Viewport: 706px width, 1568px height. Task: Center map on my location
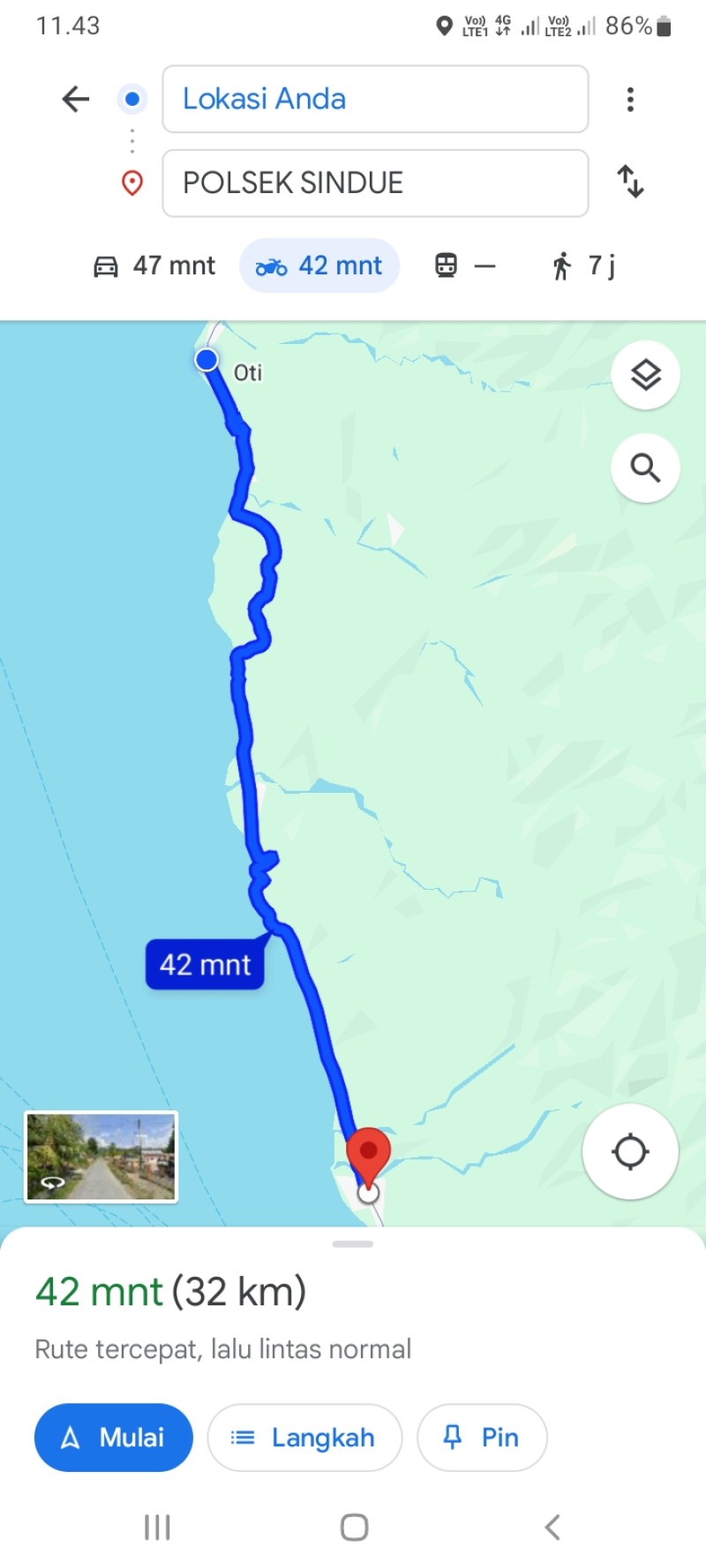click(630, 1152)
